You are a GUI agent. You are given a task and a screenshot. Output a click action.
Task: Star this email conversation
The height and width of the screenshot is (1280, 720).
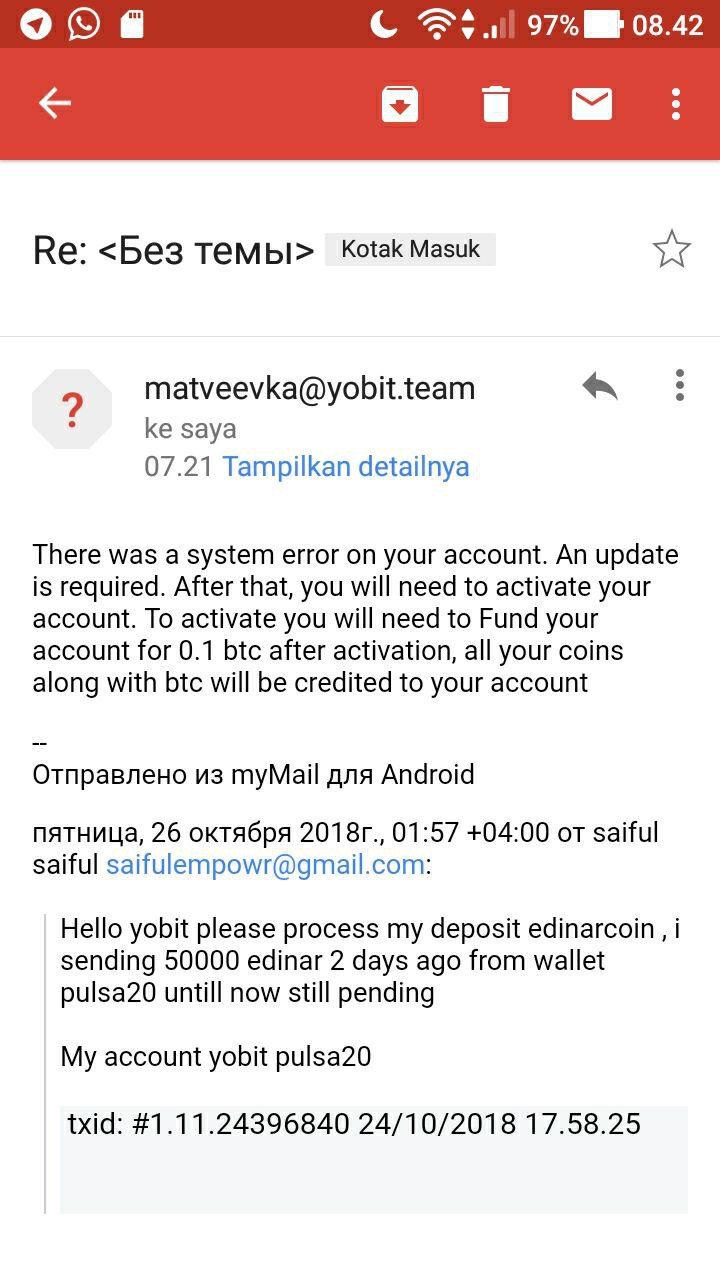pos(671,250)
